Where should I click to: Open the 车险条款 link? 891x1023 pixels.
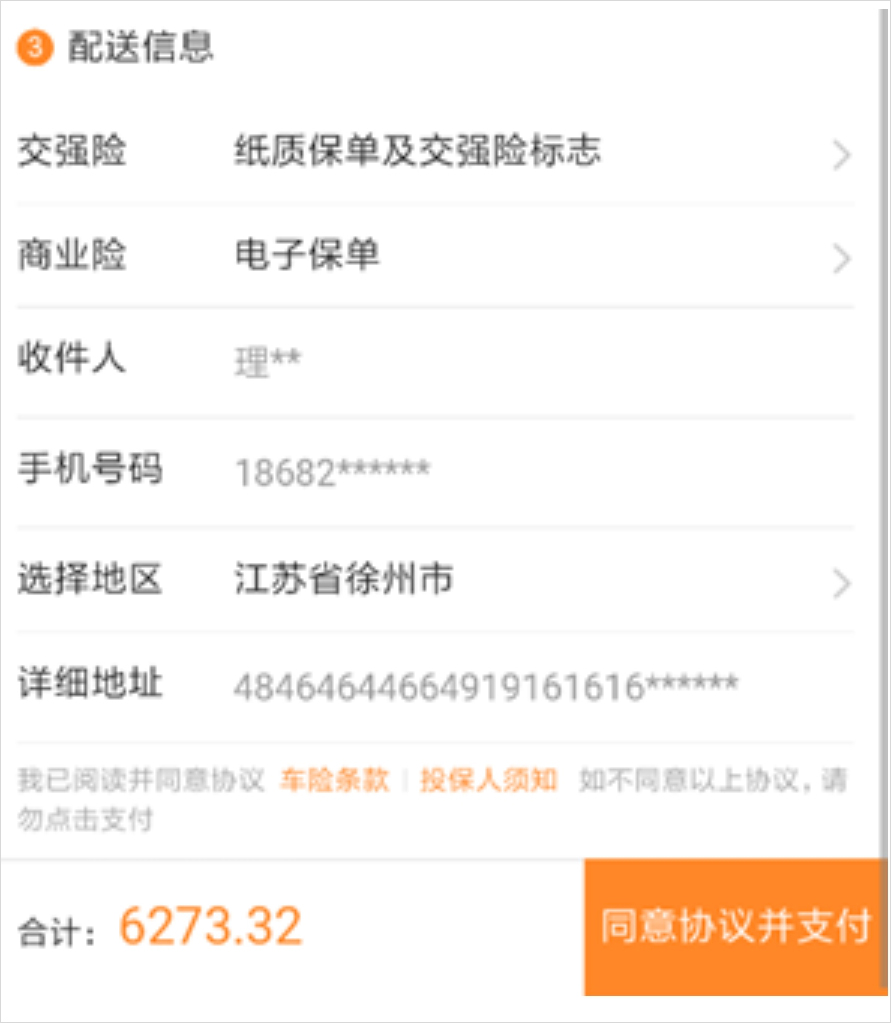point(335,780)
